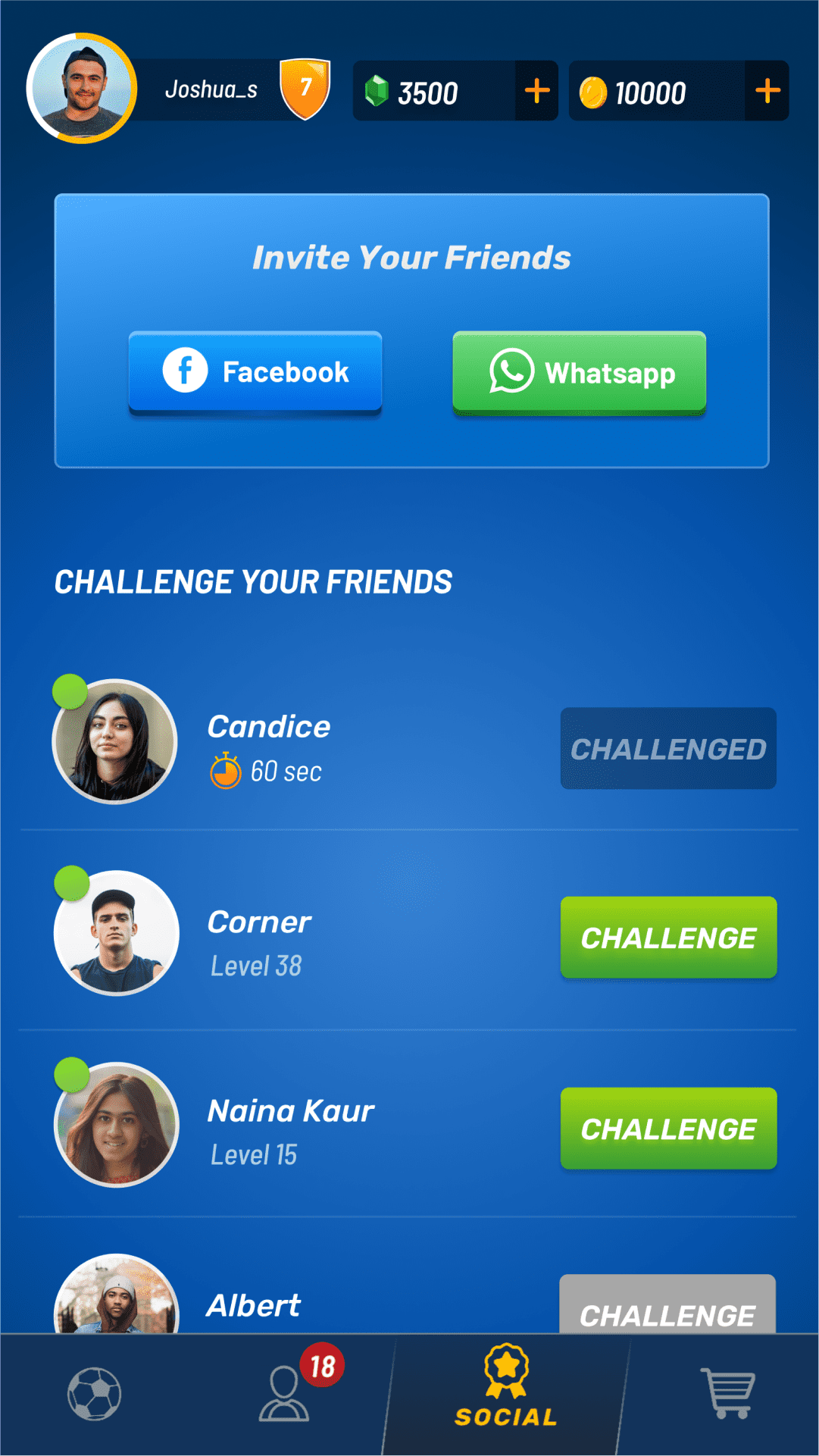819x1456 pixels.
Task: Add more green gems
Action: tap(537, 91)
